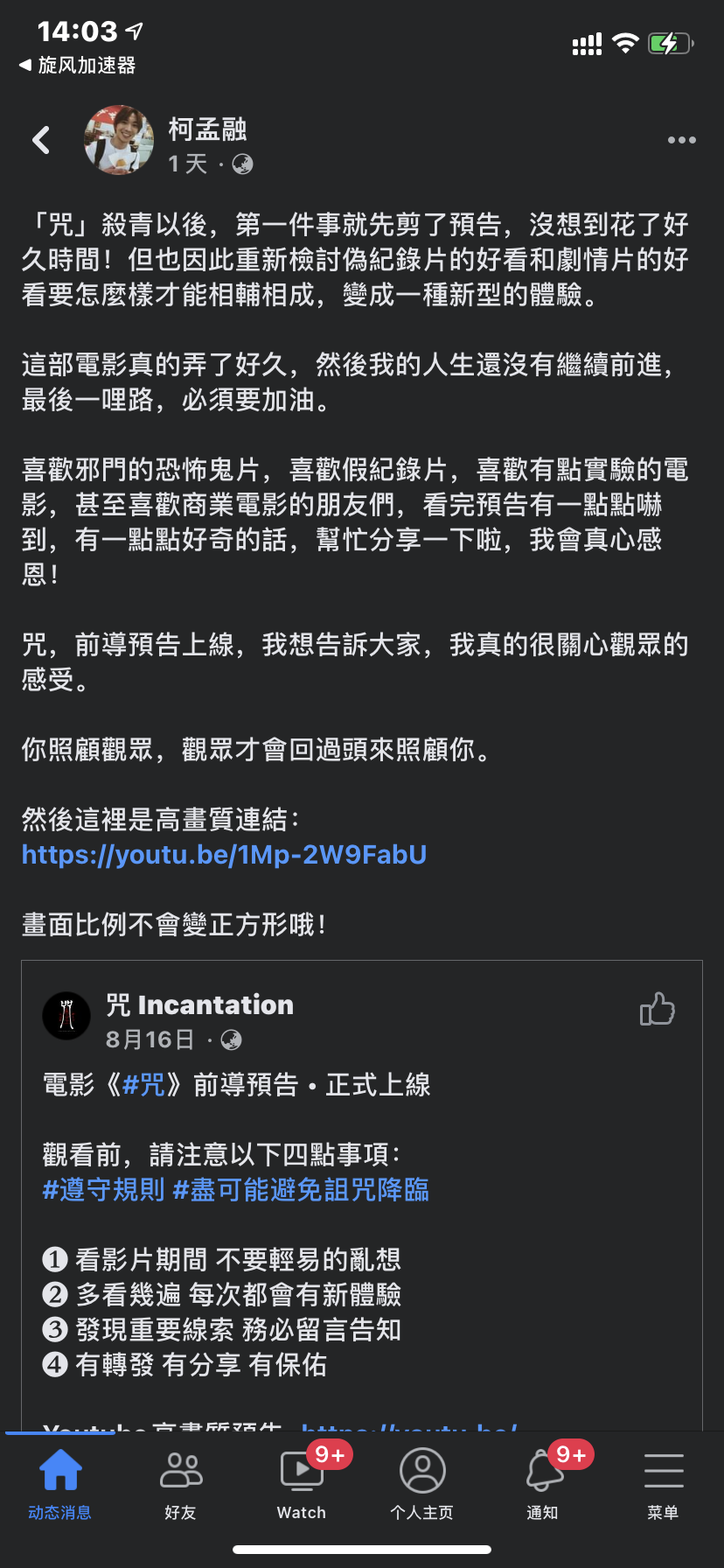Switch to the 好友 tab
The height and width of the screenshot is (1568, 724).
click(180, 1484)
